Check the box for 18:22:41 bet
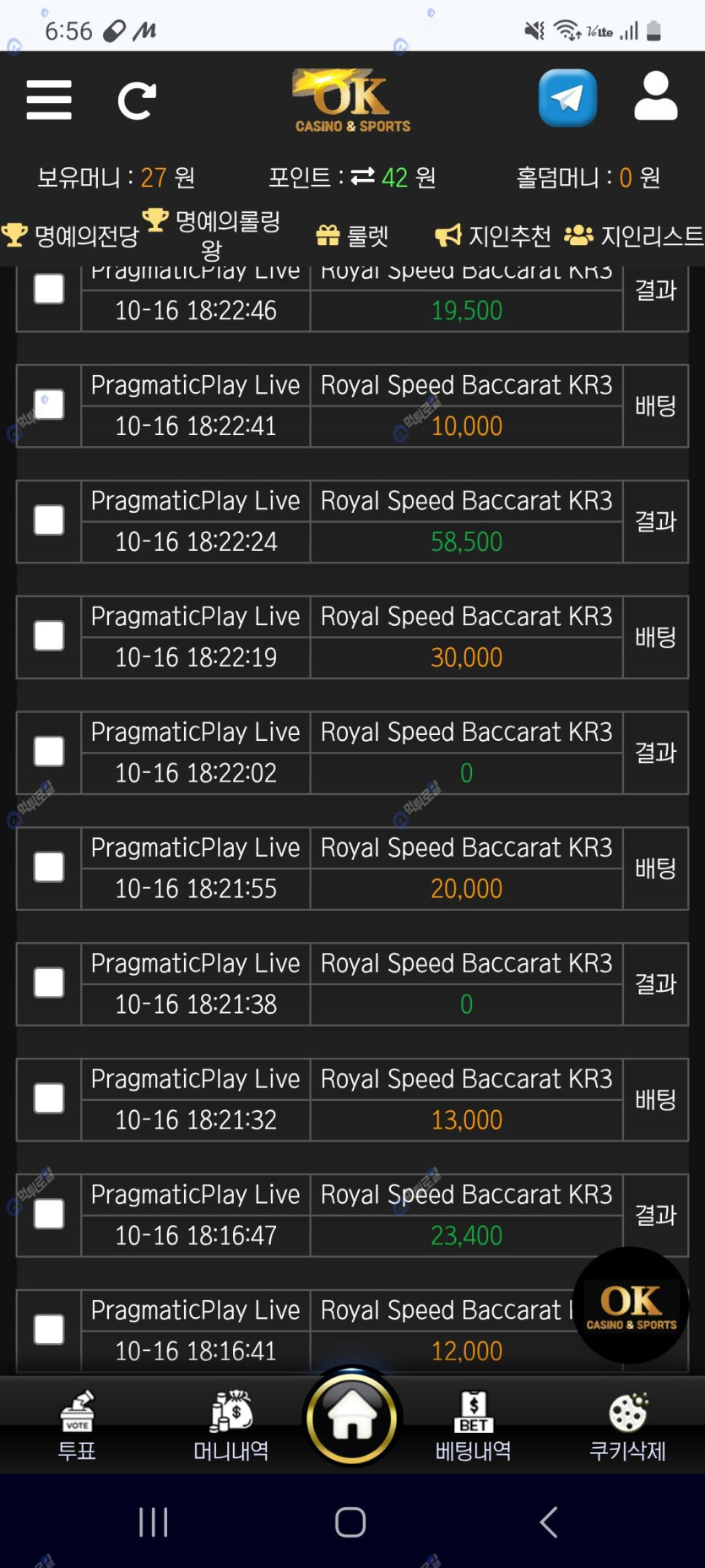 49,406
